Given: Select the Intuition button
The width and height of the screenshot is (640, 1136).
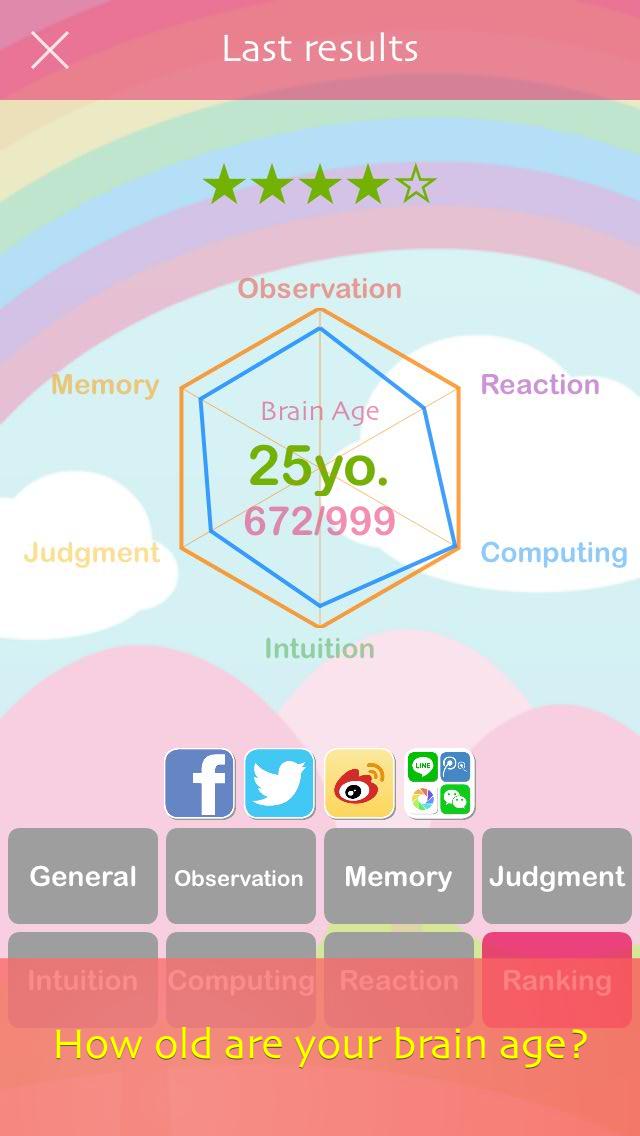Looking at the screenshot, I should [x=83, y=980].
